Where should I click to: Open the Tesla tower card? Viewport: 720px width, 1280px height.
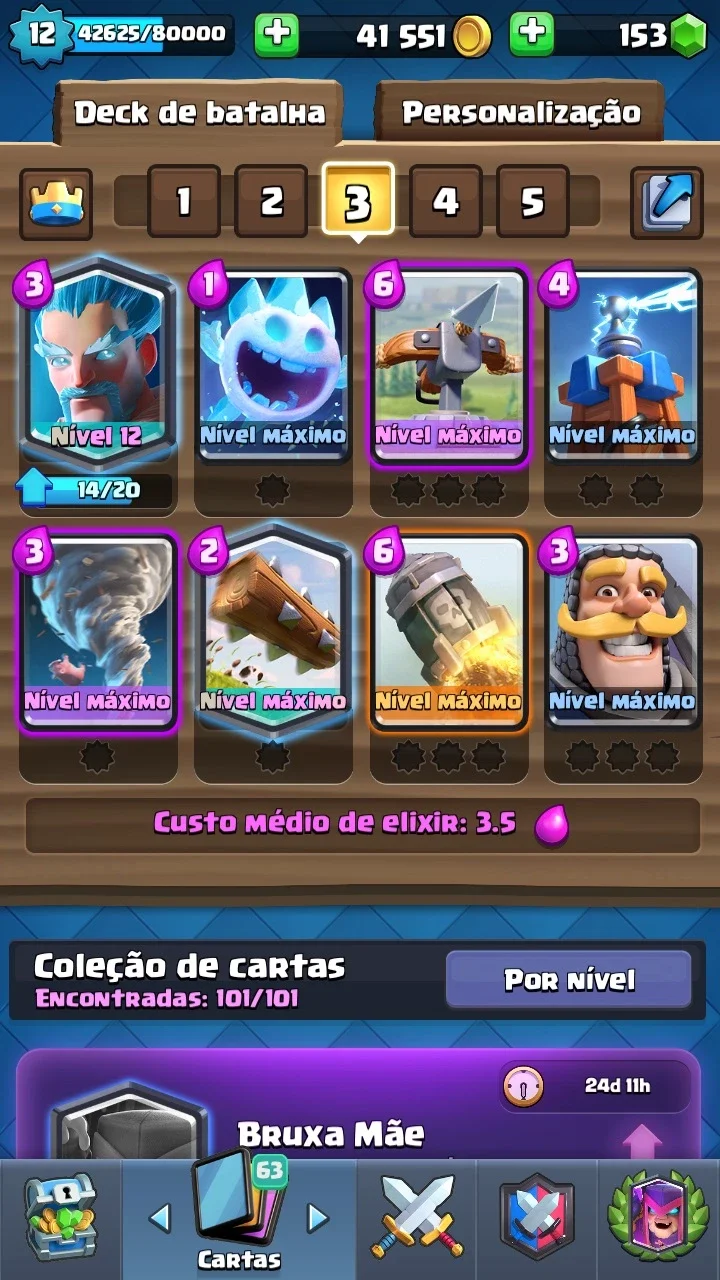tap(623, 366)
